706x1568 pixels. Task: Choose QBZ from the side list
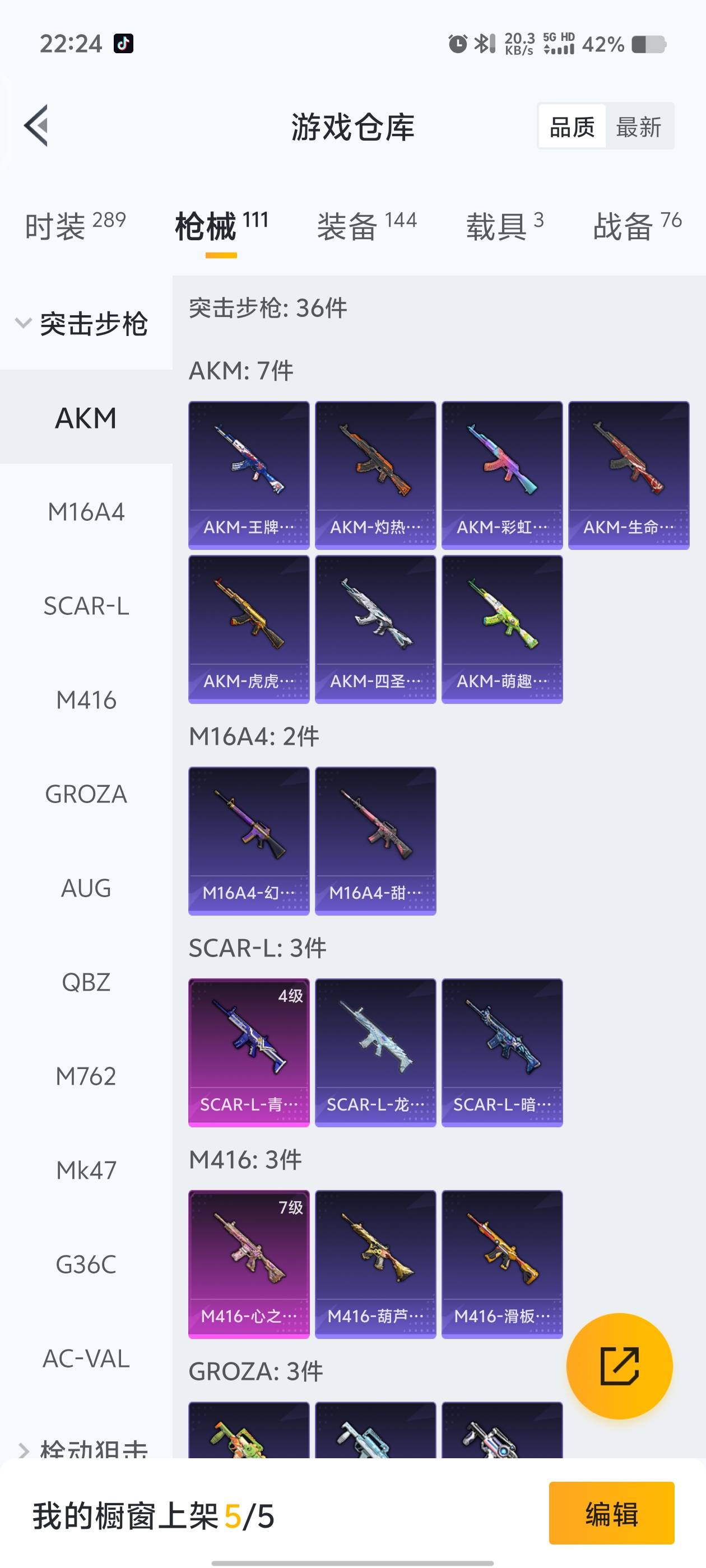(x=86, y=982)
